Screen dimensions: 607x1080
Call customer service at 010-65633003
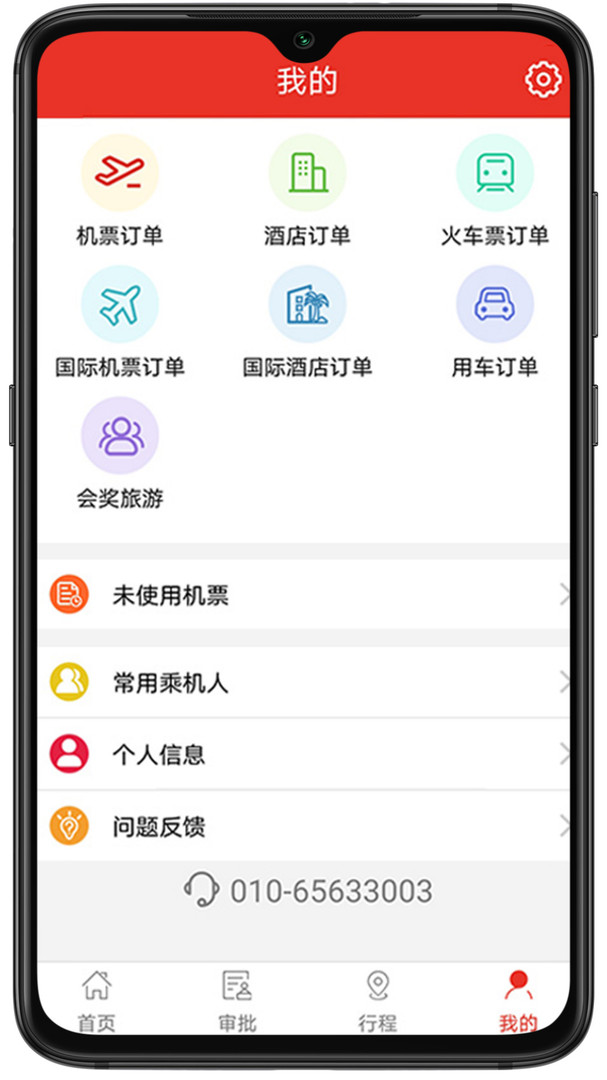[308, 890]
